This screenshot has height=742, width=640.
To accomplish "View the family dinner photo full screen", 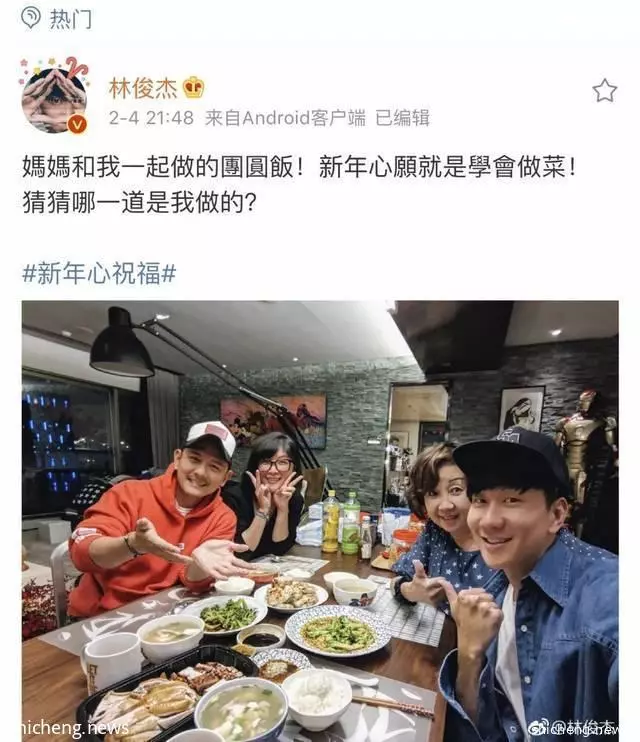I will [x=320, y=520].
